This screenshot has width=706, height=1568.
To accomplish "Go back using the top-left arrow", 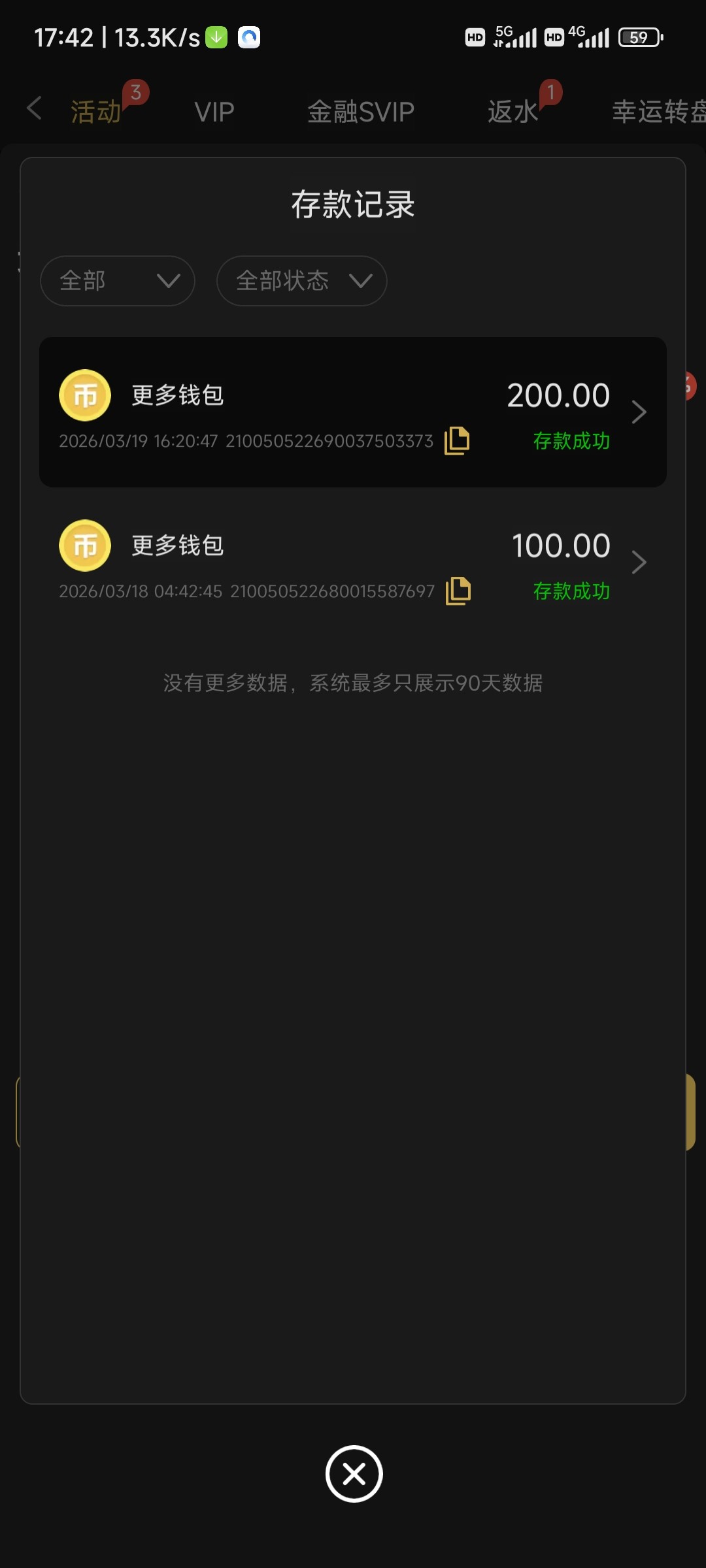I will coord(35,108).
